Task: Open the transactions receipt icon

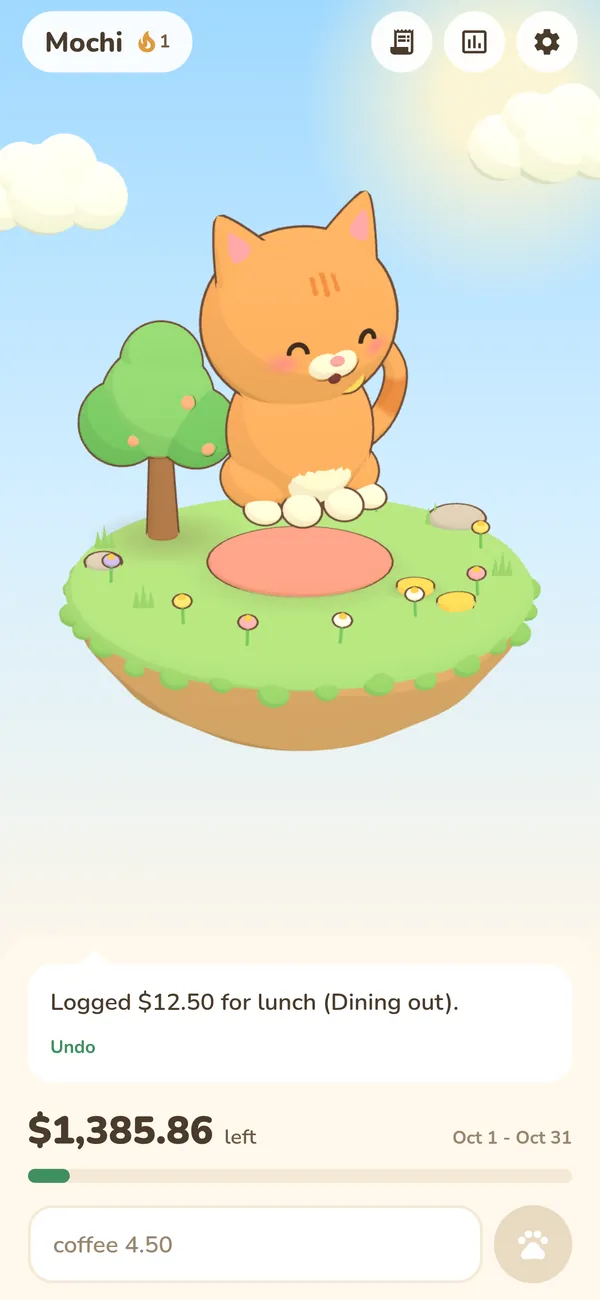Action: [x=402, y=42]
